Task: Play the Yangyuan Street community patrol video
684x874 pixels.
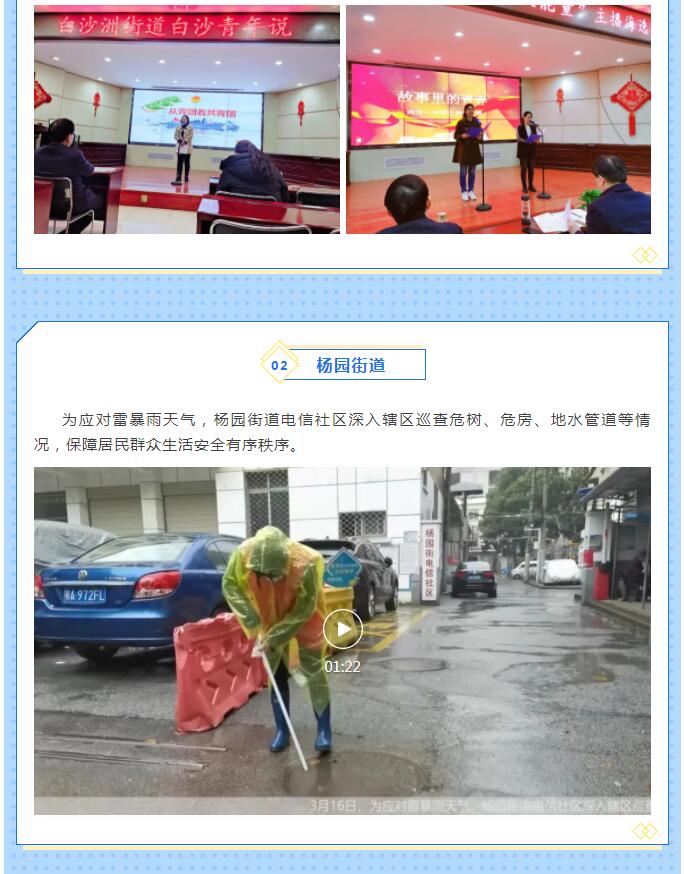Action: (343, 629)
